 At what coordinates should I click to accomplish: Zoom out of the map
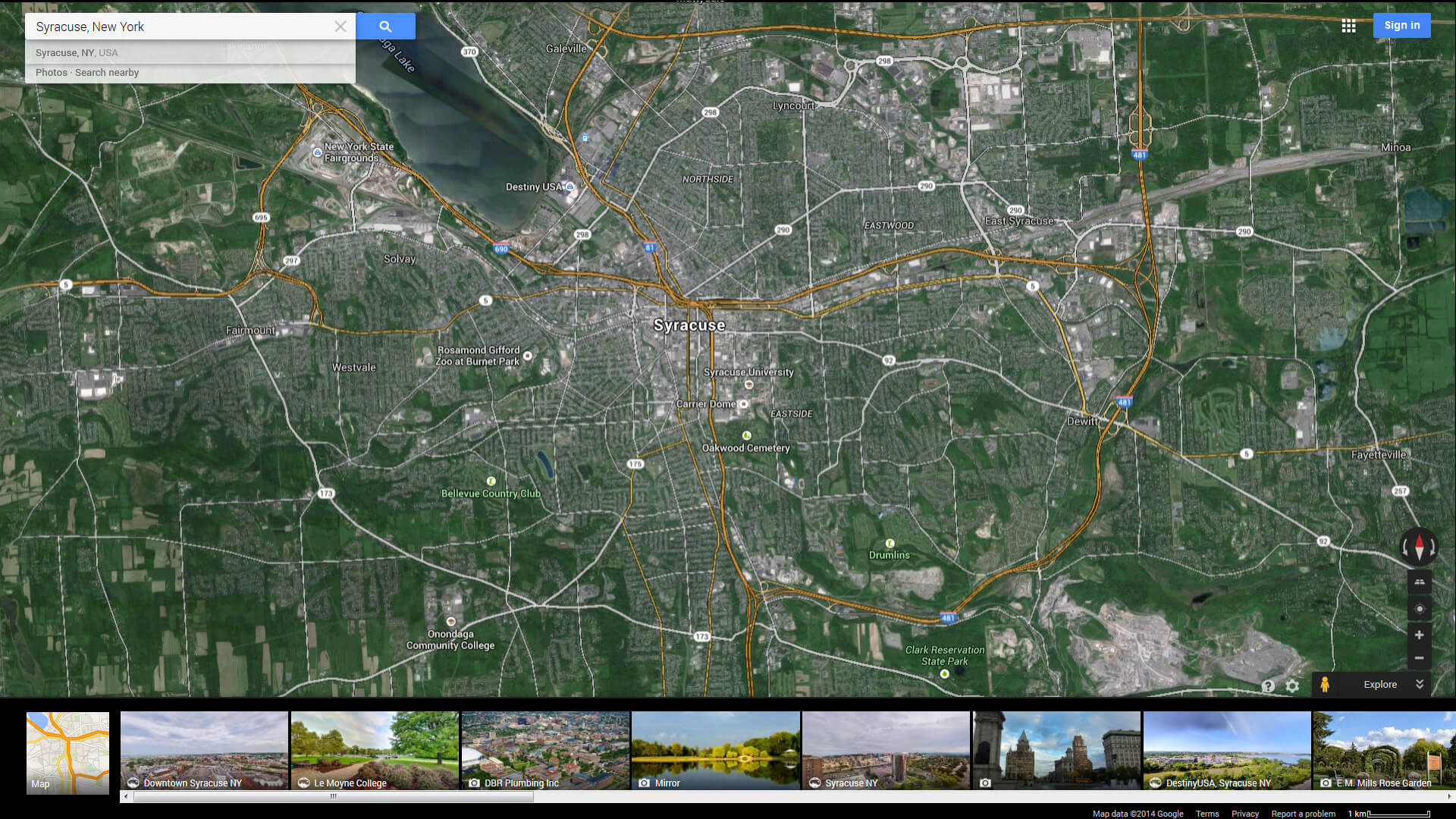pos(1419,658)
